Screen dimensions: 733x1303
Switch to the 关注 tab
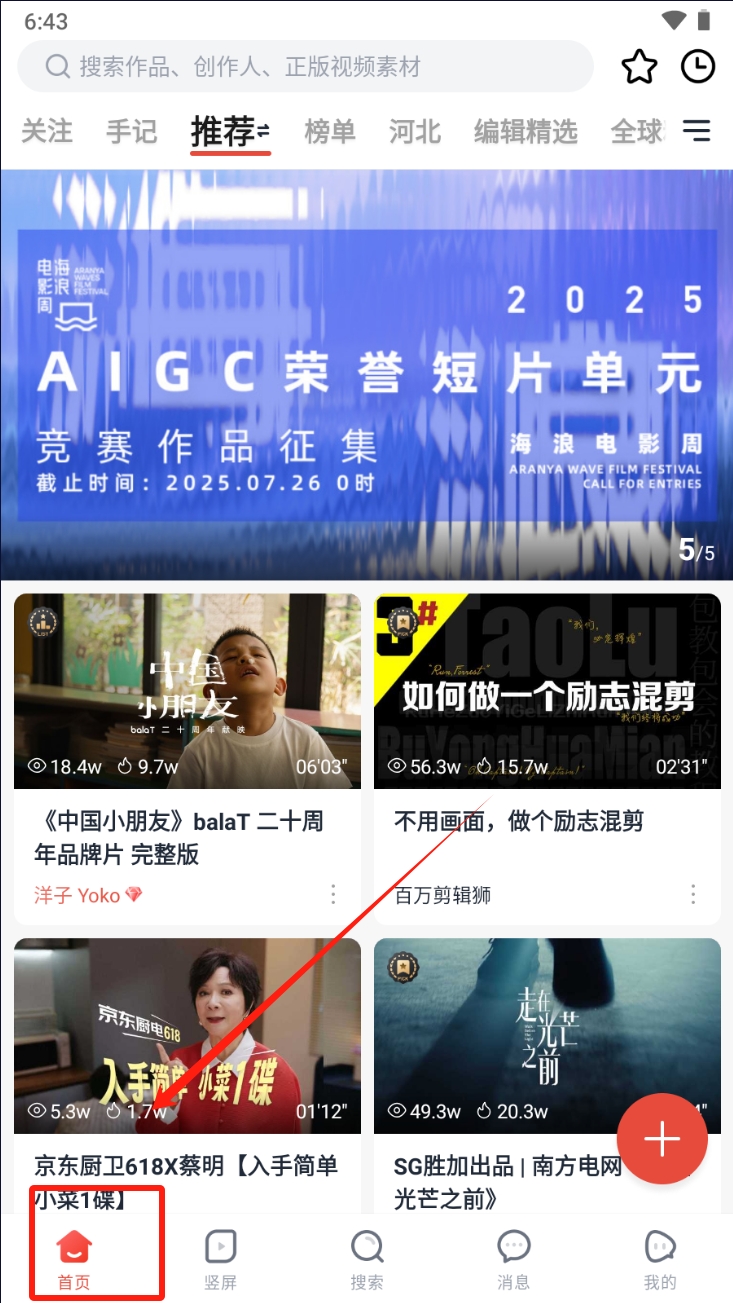pos(47,131)
